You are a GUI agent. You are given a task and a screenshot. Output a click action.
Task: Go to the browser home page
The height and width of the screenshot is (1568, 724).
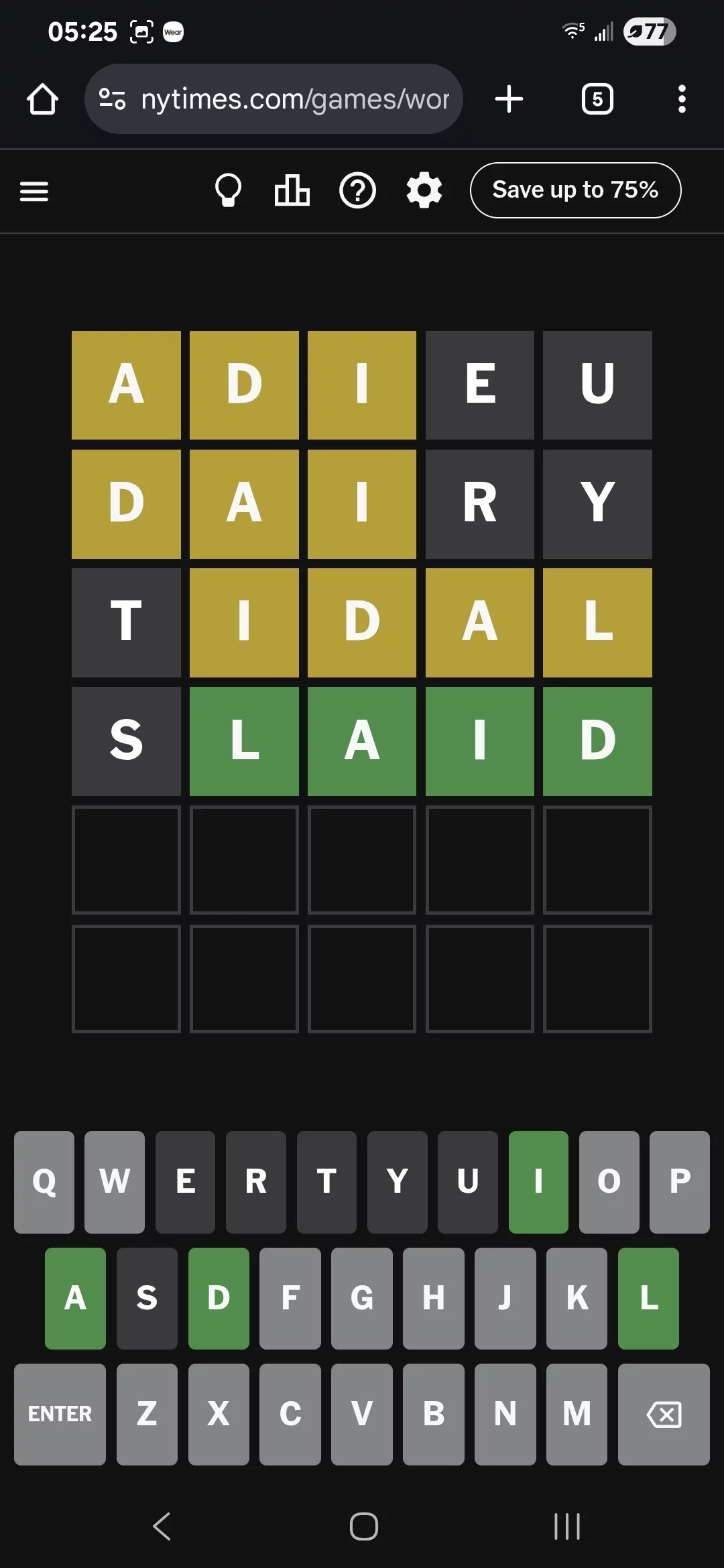coord(42,99)
